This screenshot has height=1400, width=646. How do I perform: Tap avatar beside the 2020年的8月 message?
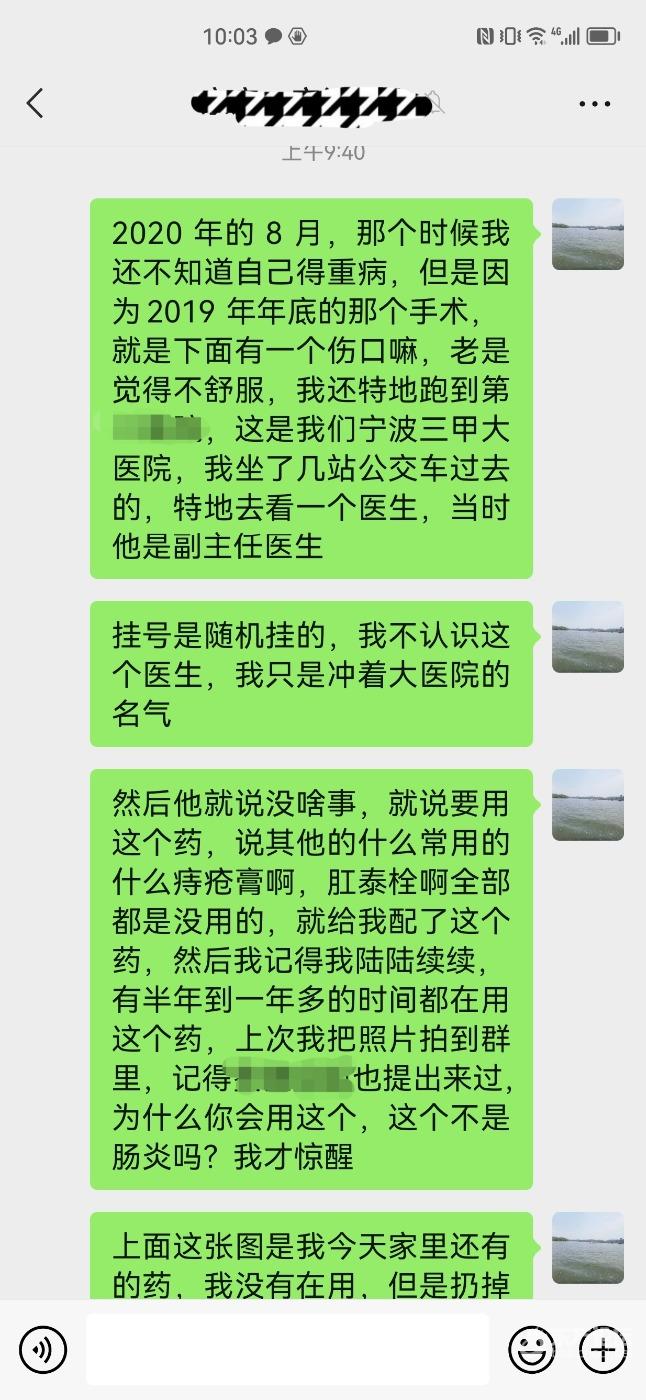pos(588,234)
